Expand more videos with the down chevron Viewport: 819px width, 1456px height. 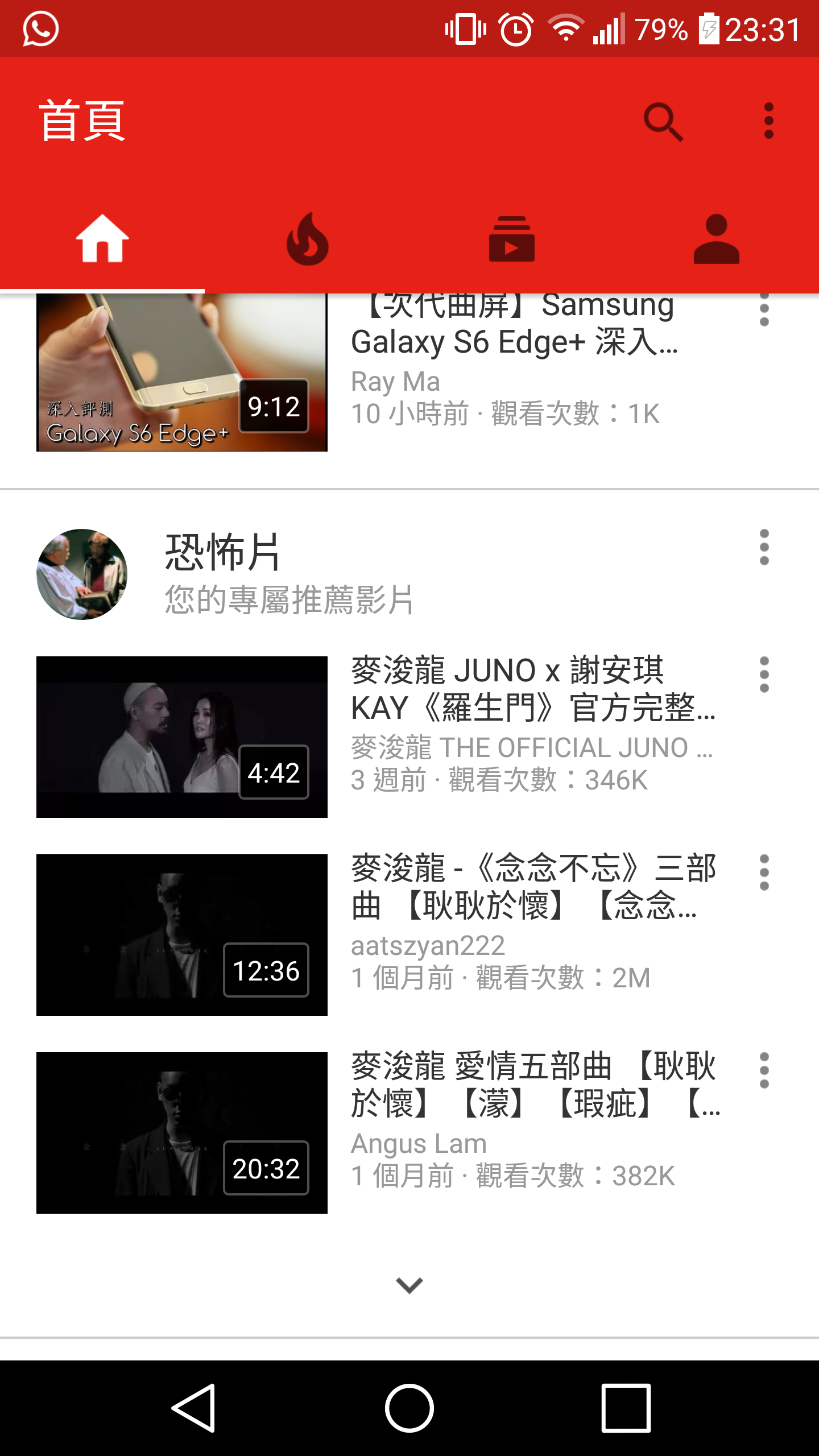409,1285
